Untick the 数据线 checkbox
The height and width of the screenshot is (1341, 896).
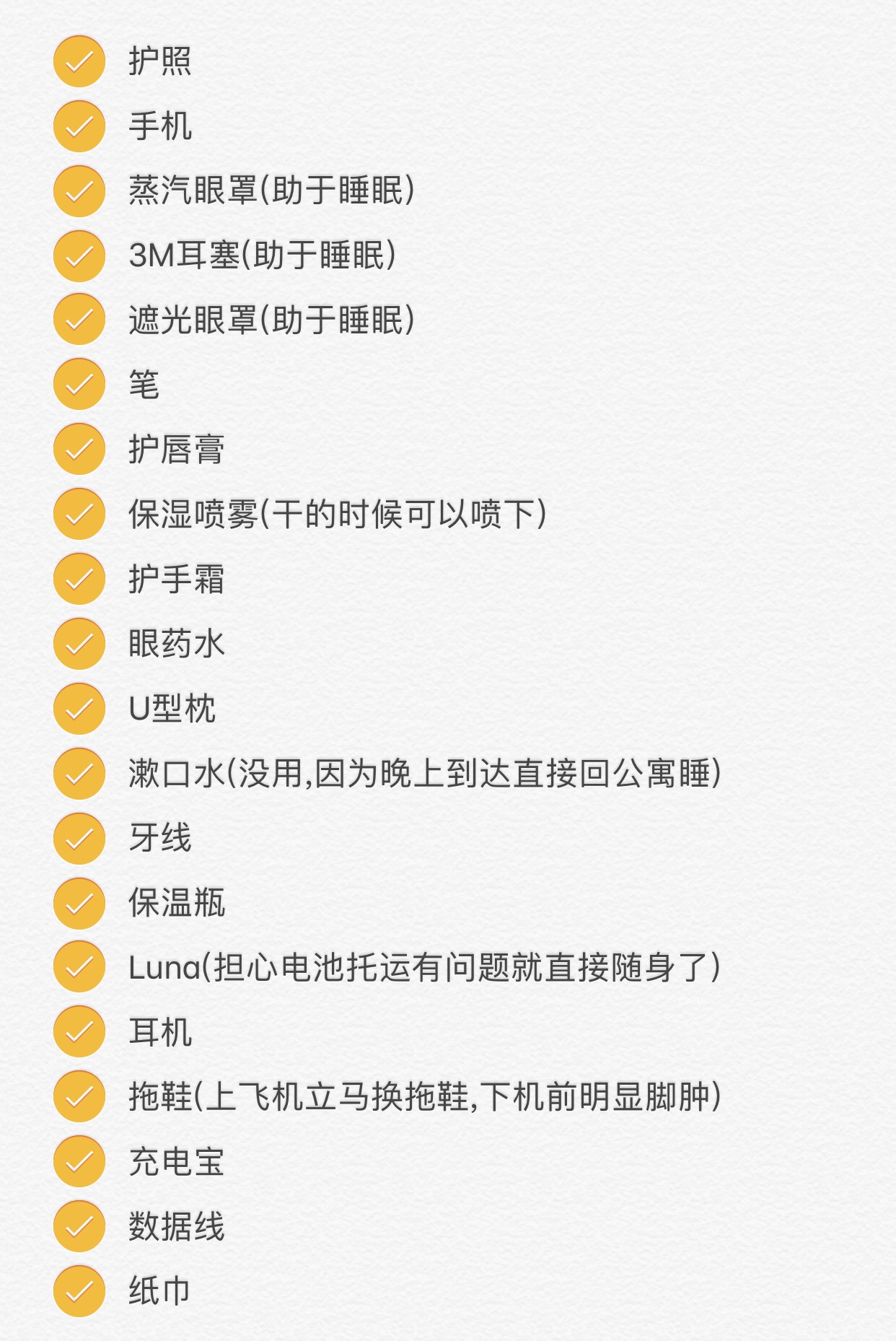(79, 1226)
